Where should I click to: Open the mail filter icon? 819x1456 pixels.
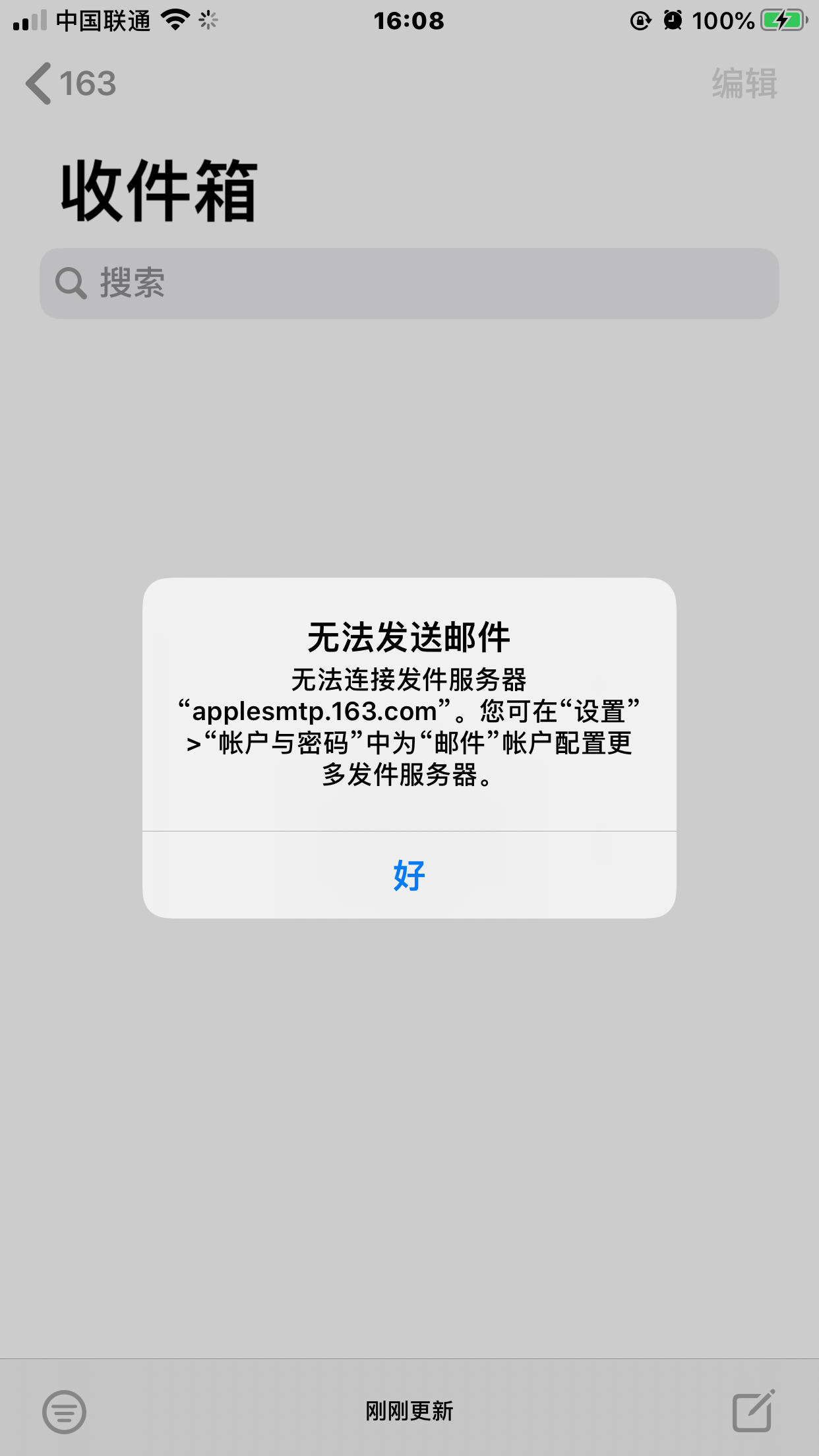pyautogui.click(x=64, y=1411)
